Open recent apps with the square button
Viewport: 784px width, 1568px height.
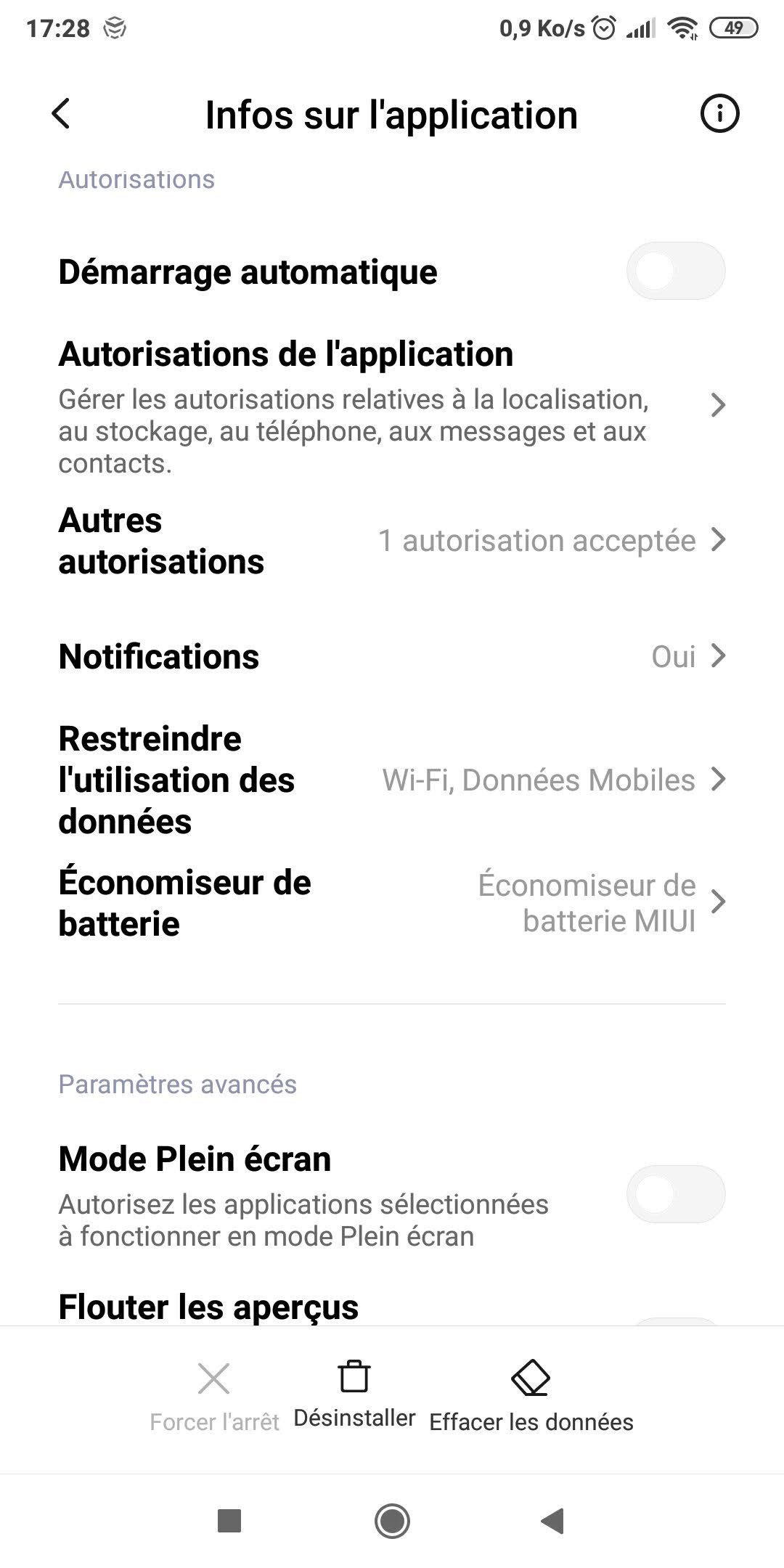[x=229, y=1520]
